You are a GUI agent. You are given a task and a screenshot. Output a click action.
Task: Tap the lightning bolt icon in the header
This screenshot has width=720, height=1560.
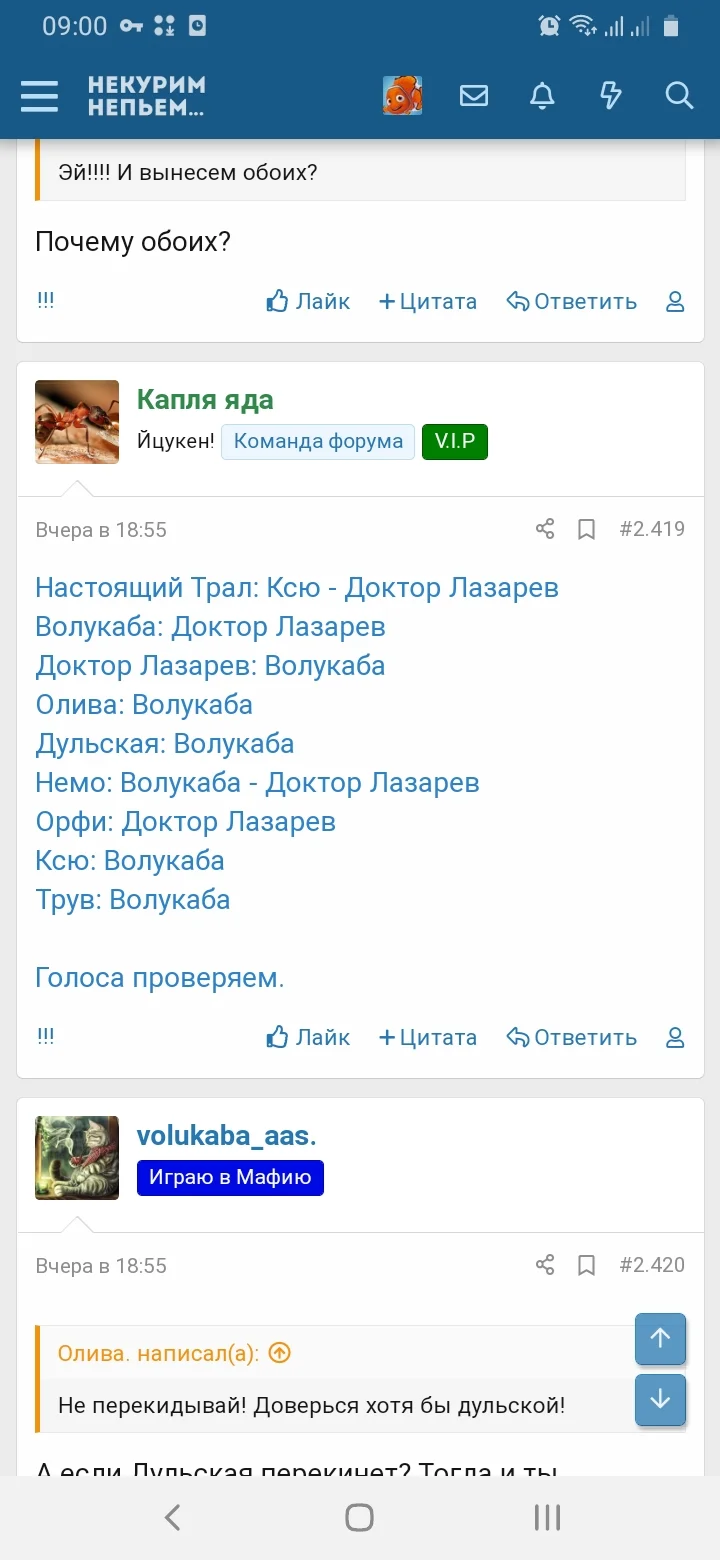[x=610, y=96]
